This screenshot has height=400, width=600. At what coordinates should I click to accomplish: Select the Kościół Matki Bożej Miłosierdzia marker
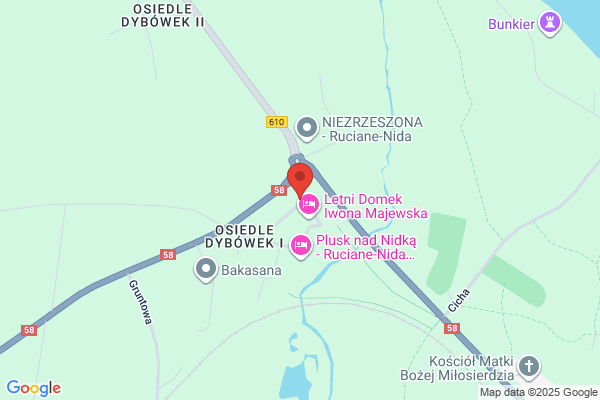(529, 367)
